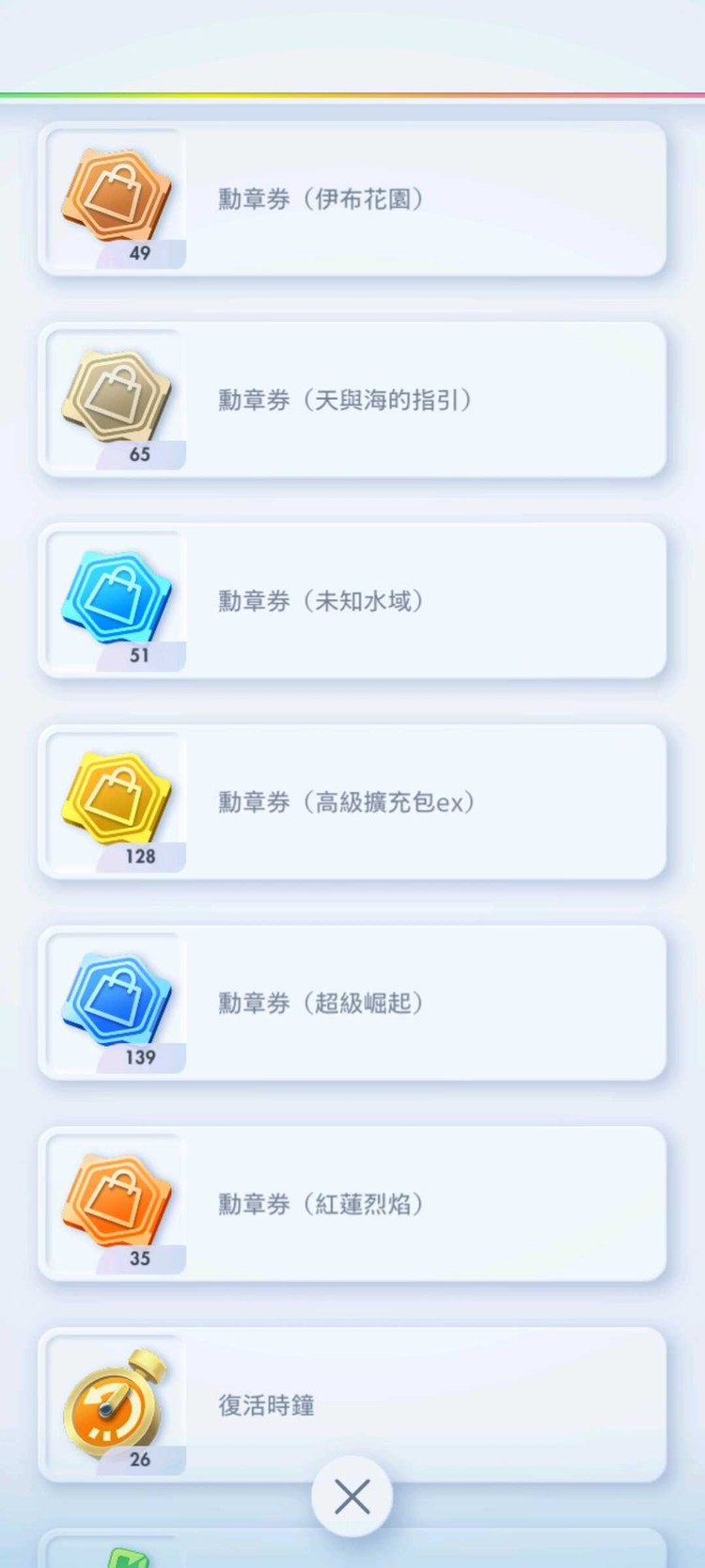Click the quantity badge showing 49

(x=141, y=253)
